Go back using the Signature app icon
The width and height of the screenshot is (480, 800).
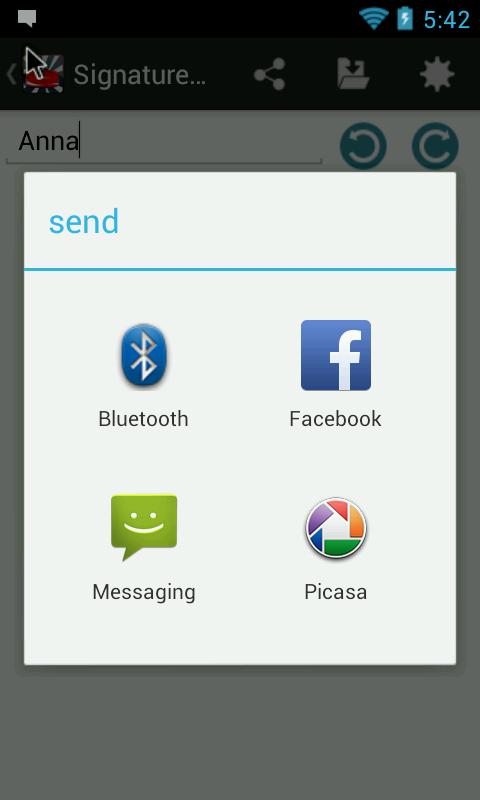click(x=35, y=74)
